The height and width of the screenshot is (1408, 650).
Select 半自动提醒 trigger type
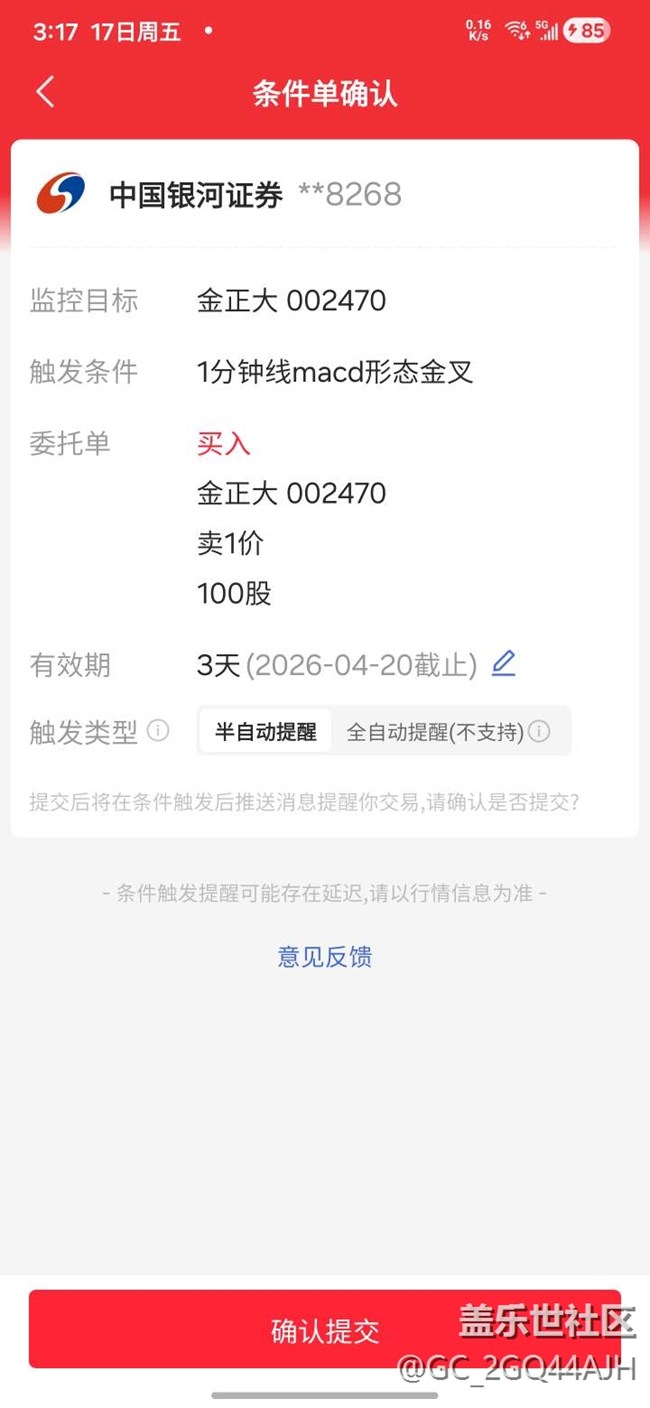[265, 732]
